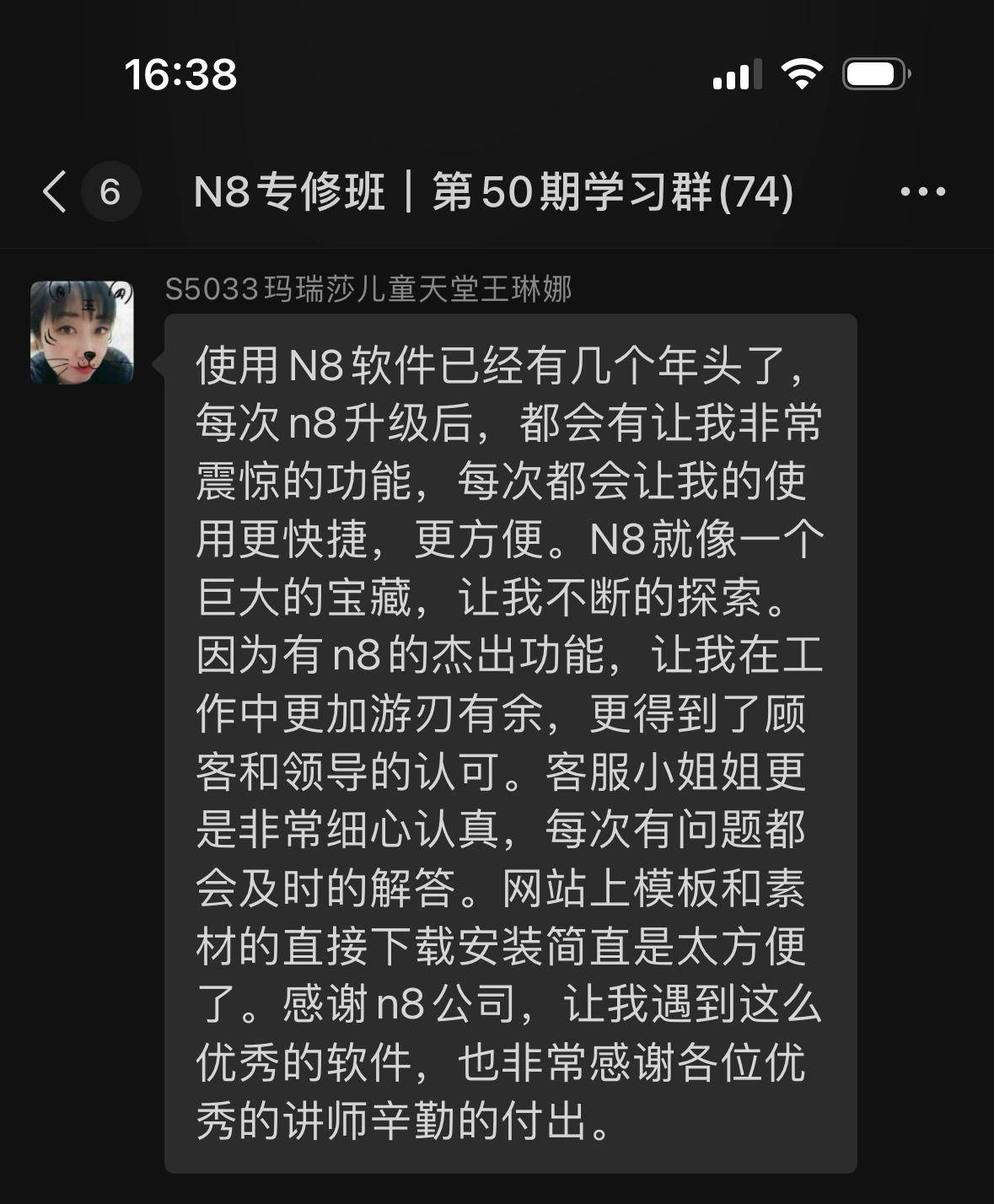Go back to the chat list
This screenshot has height=1204, width=994.
click(x=56, y=191)
